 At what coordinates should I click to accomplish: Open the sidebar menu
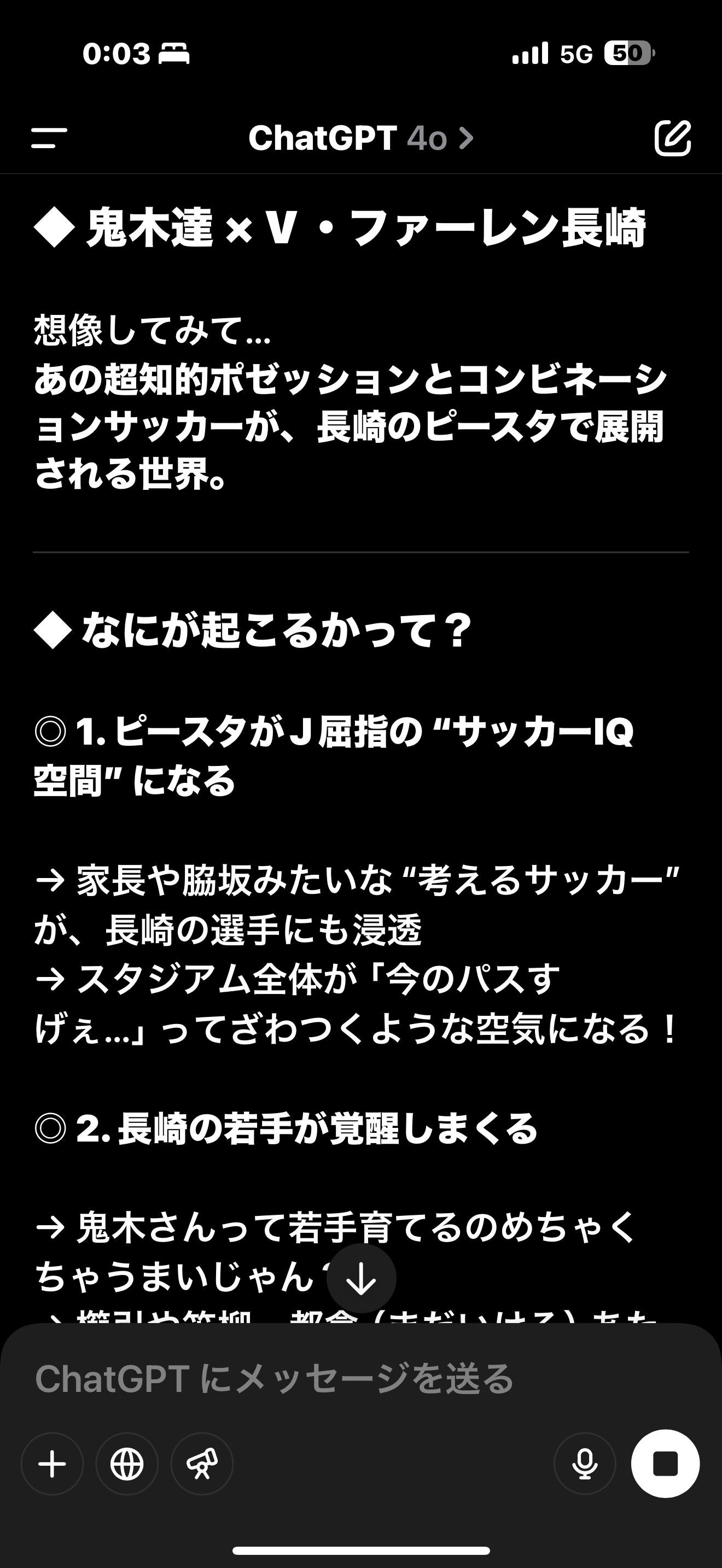coord(49,138)
